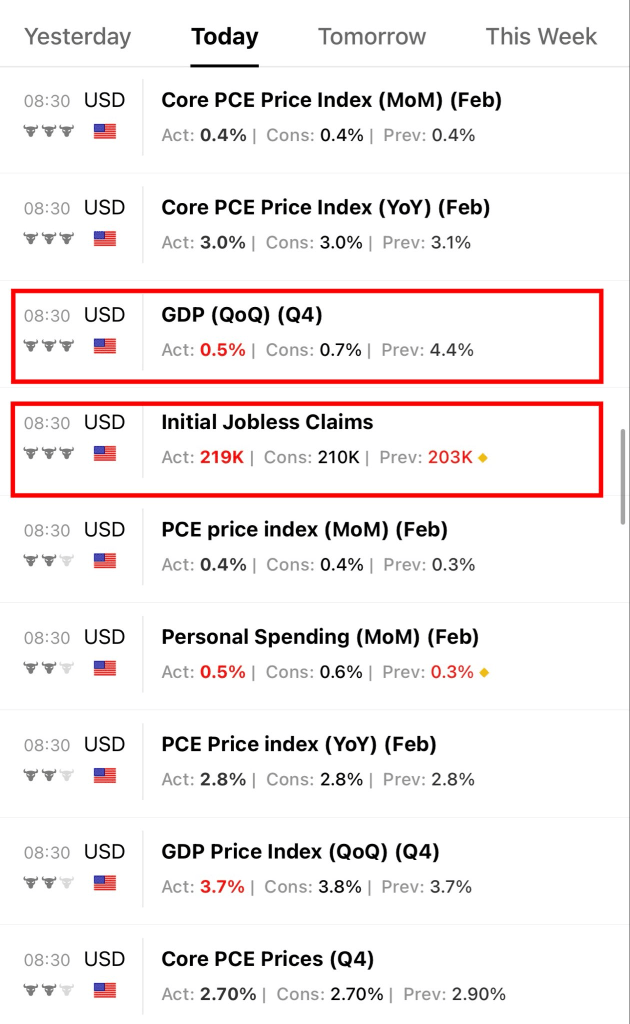View GDP Price Index (QoQ) details
The image size is (630, 1024).
click(300, 852)
